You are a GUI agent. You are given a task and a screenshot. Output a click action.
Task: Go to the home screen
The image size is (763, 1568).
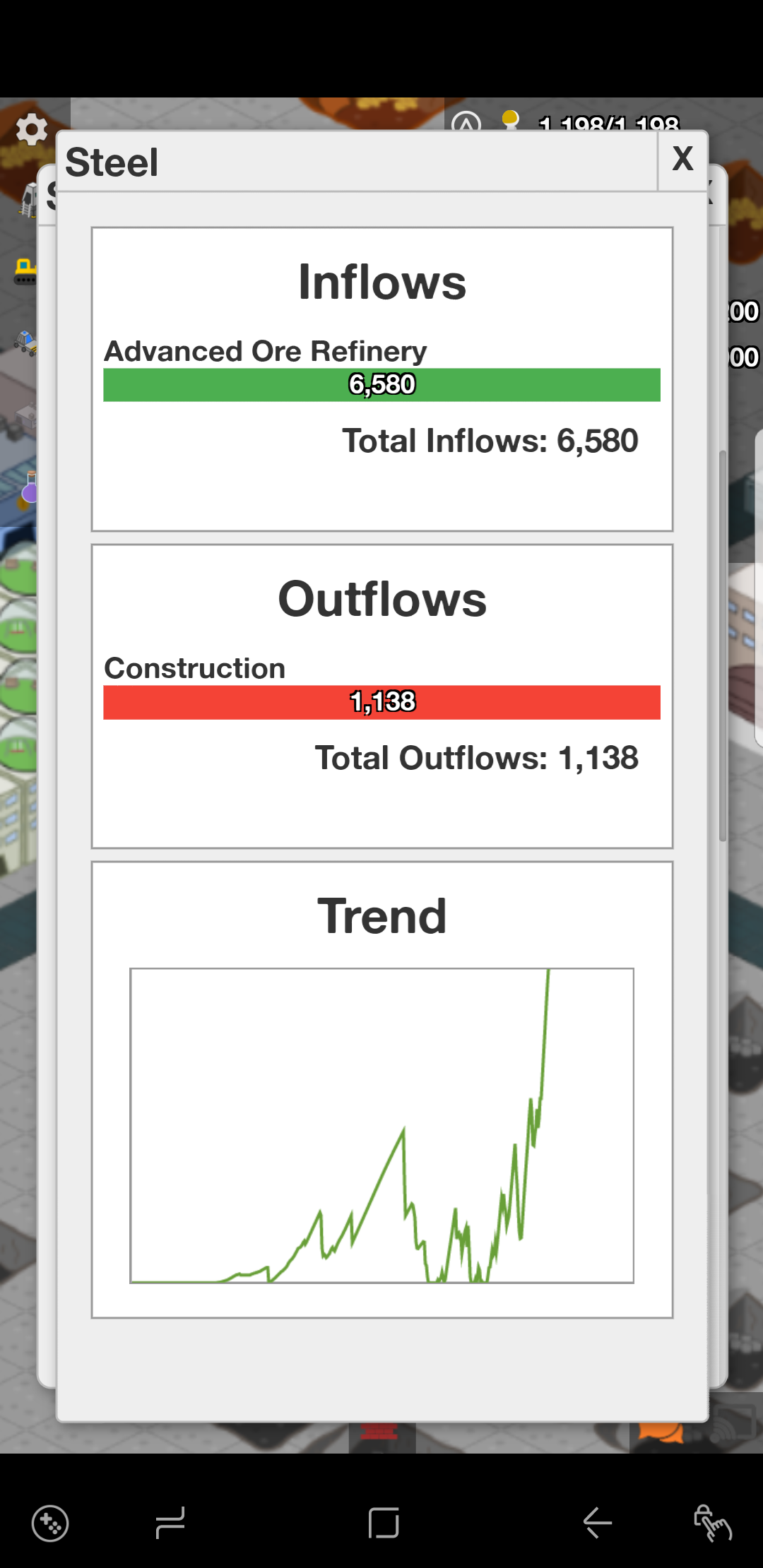[x=384, y=1522]
